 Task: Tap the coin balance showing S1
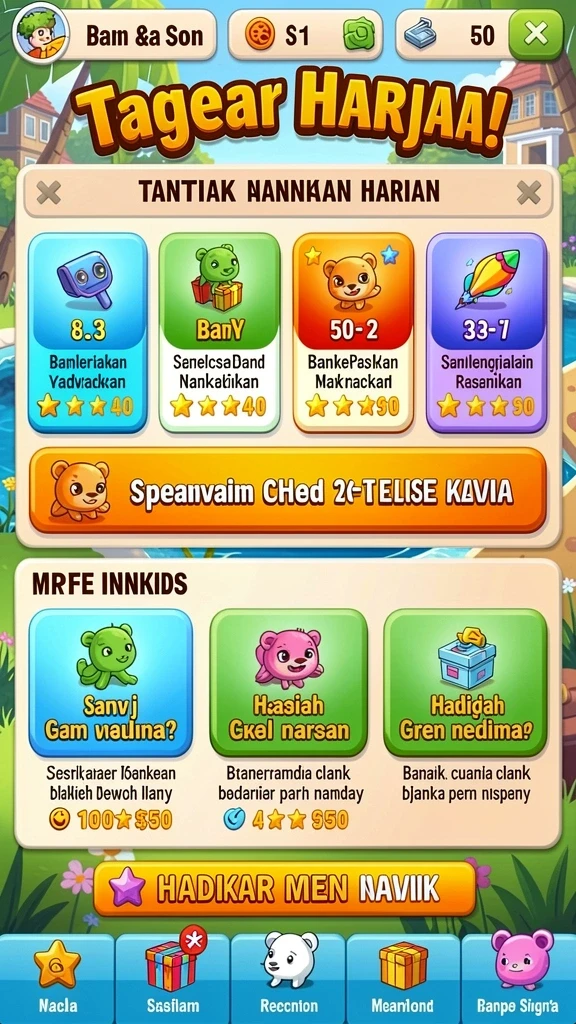305,35
